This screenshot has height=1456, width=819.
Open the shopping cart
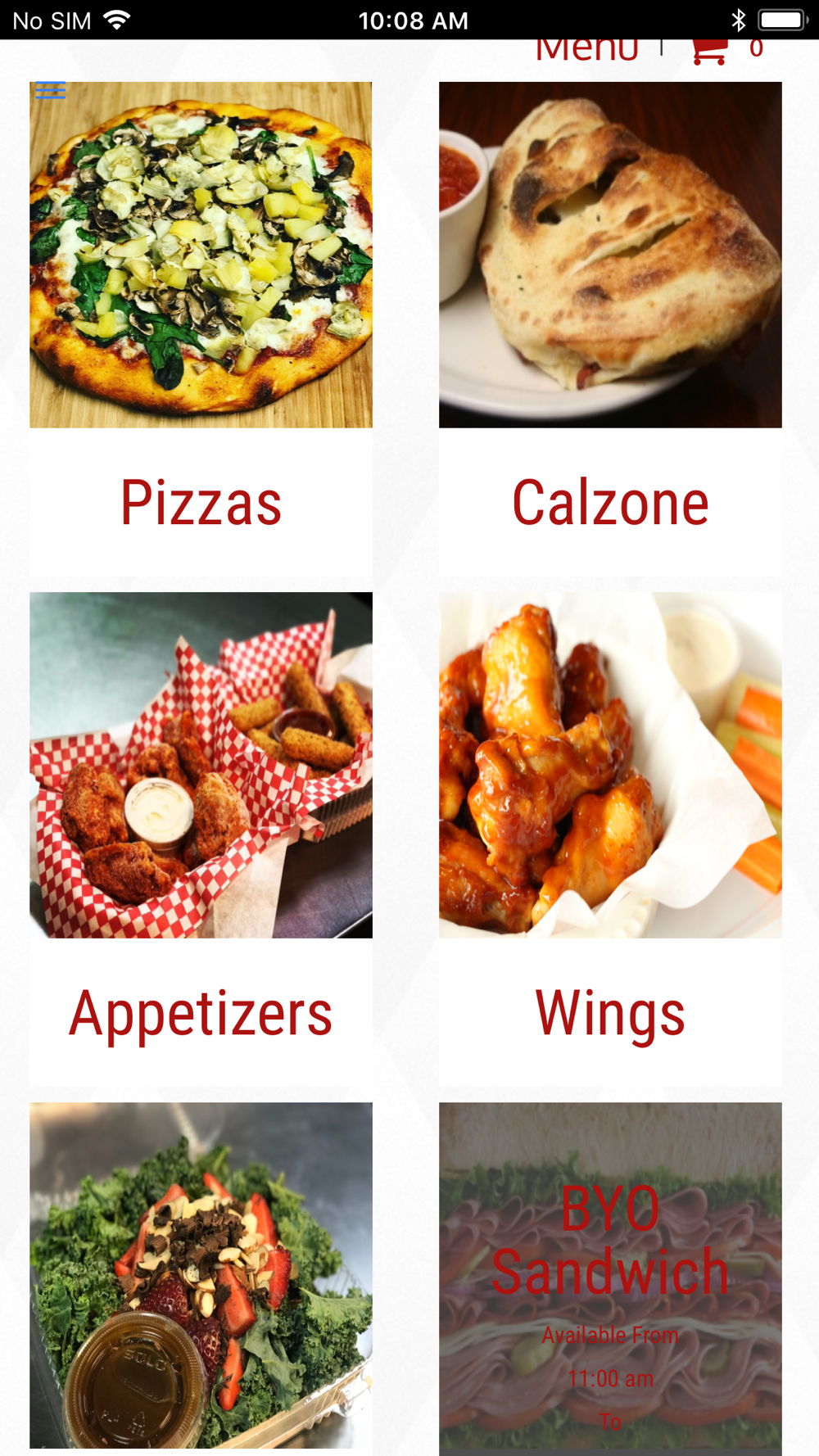coord(709,49)
